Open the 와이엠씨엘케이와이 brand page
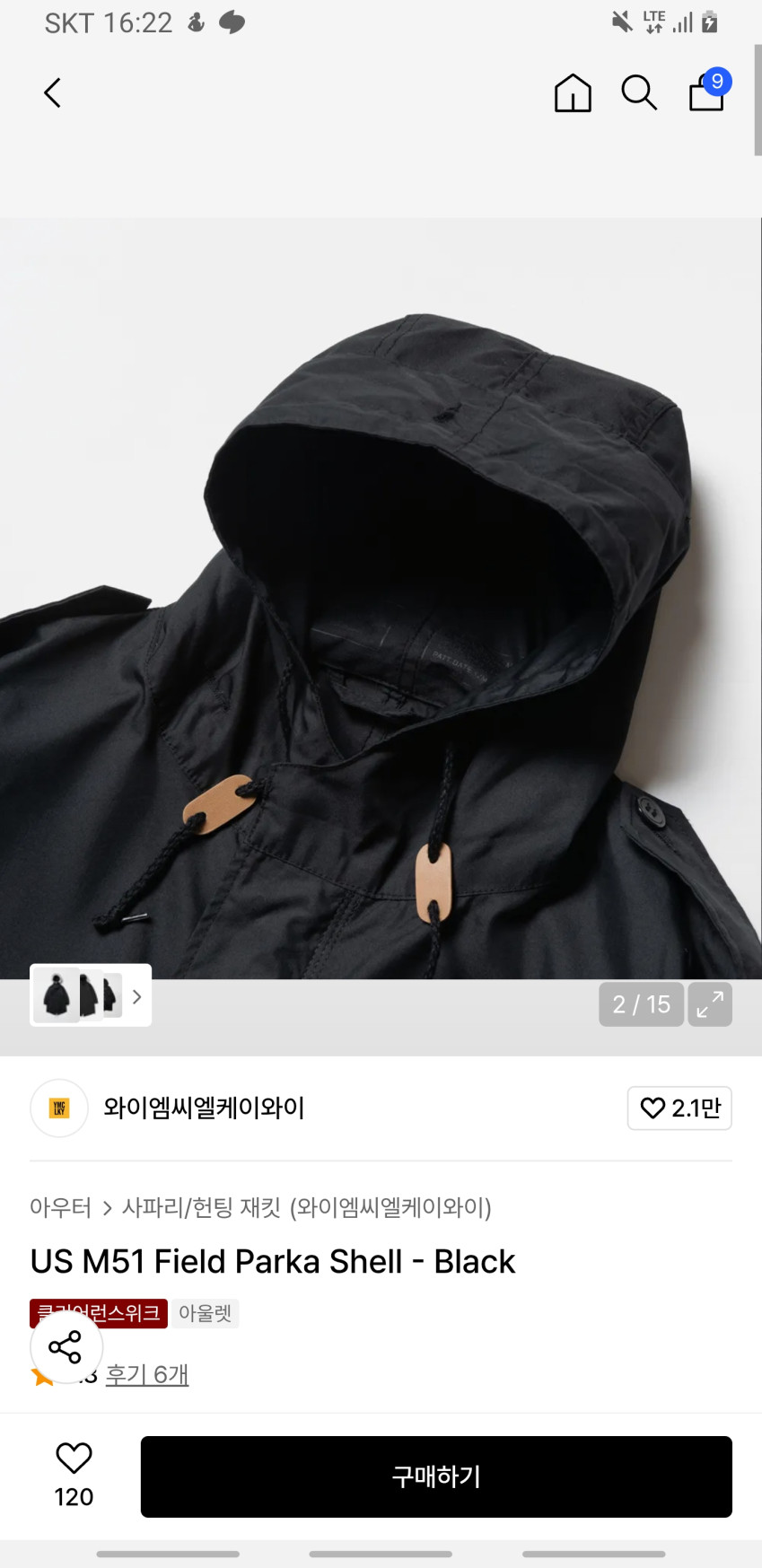The image size is (762, 1568). [x=204, y=1108]
